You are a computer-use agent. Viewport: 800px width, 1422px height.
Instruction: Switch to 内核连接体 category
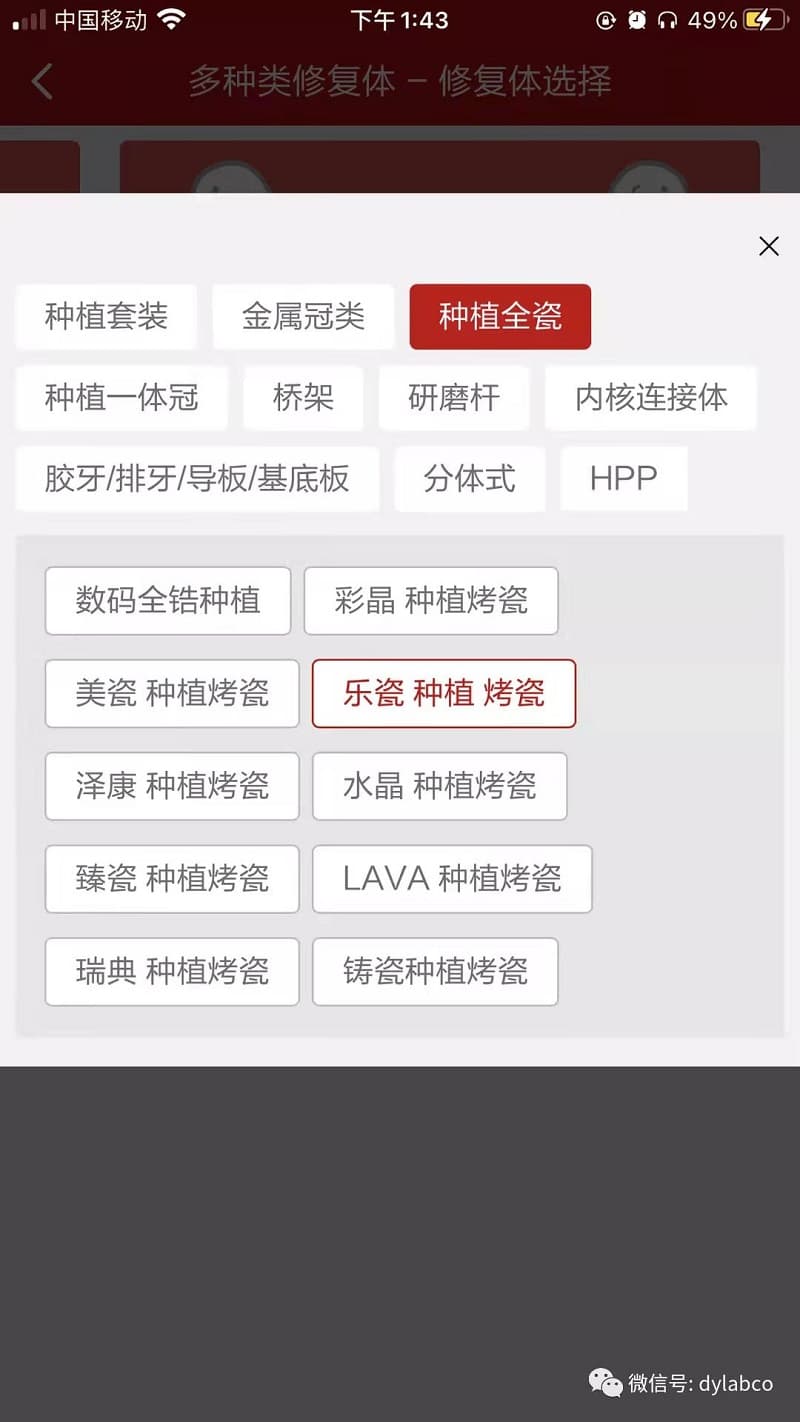[651, 398]
